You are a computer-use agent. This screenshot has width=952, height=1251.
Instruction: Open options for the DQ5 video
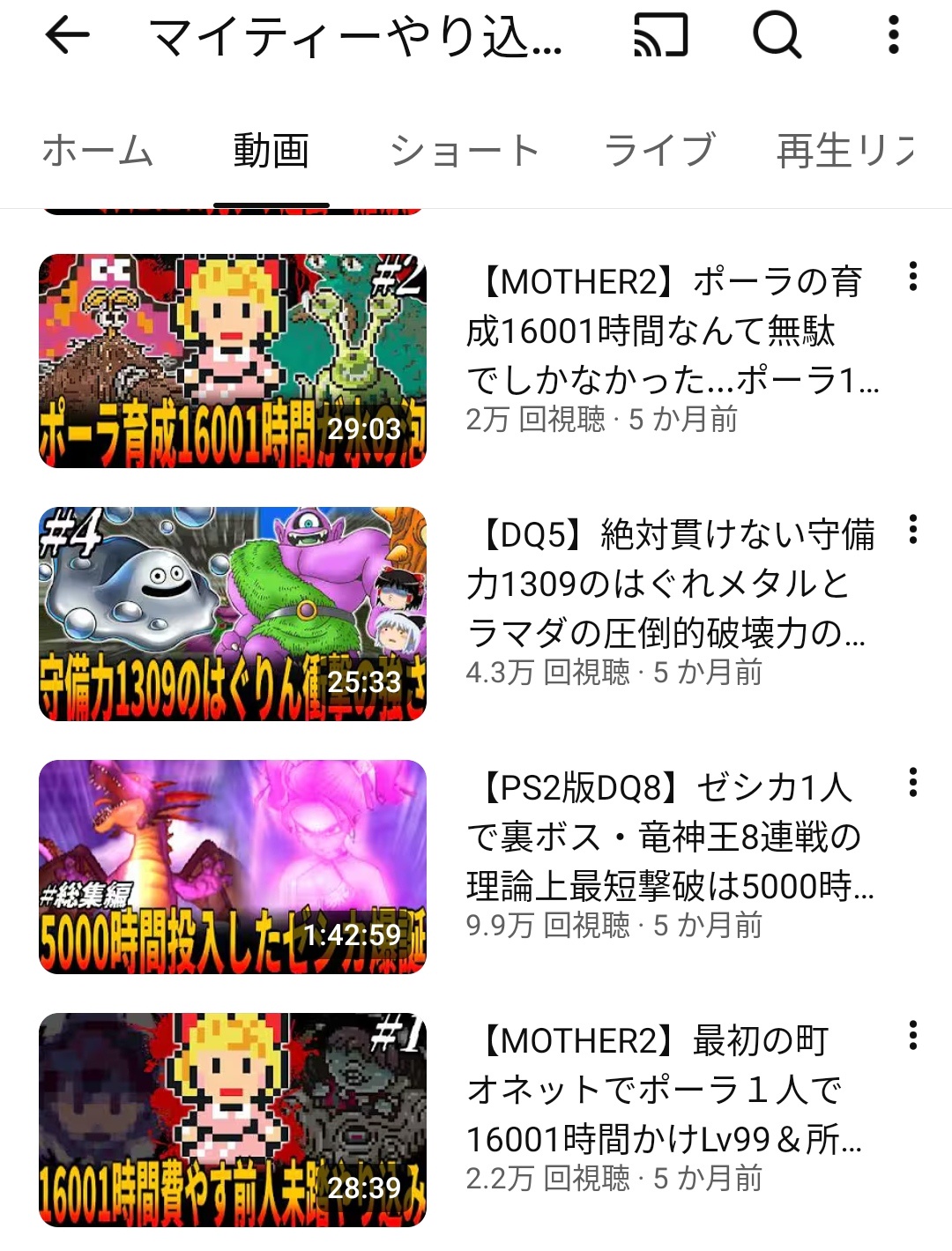click(913, 530)
